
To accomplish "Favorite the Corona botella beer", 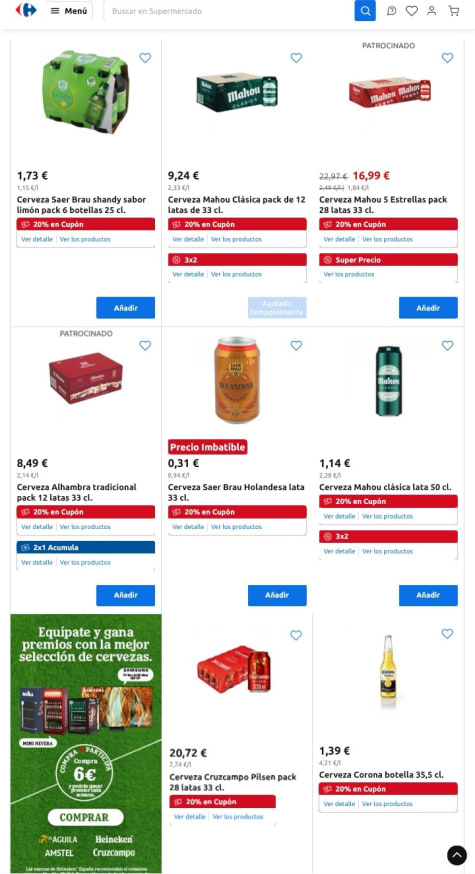I will pos(447,634).
